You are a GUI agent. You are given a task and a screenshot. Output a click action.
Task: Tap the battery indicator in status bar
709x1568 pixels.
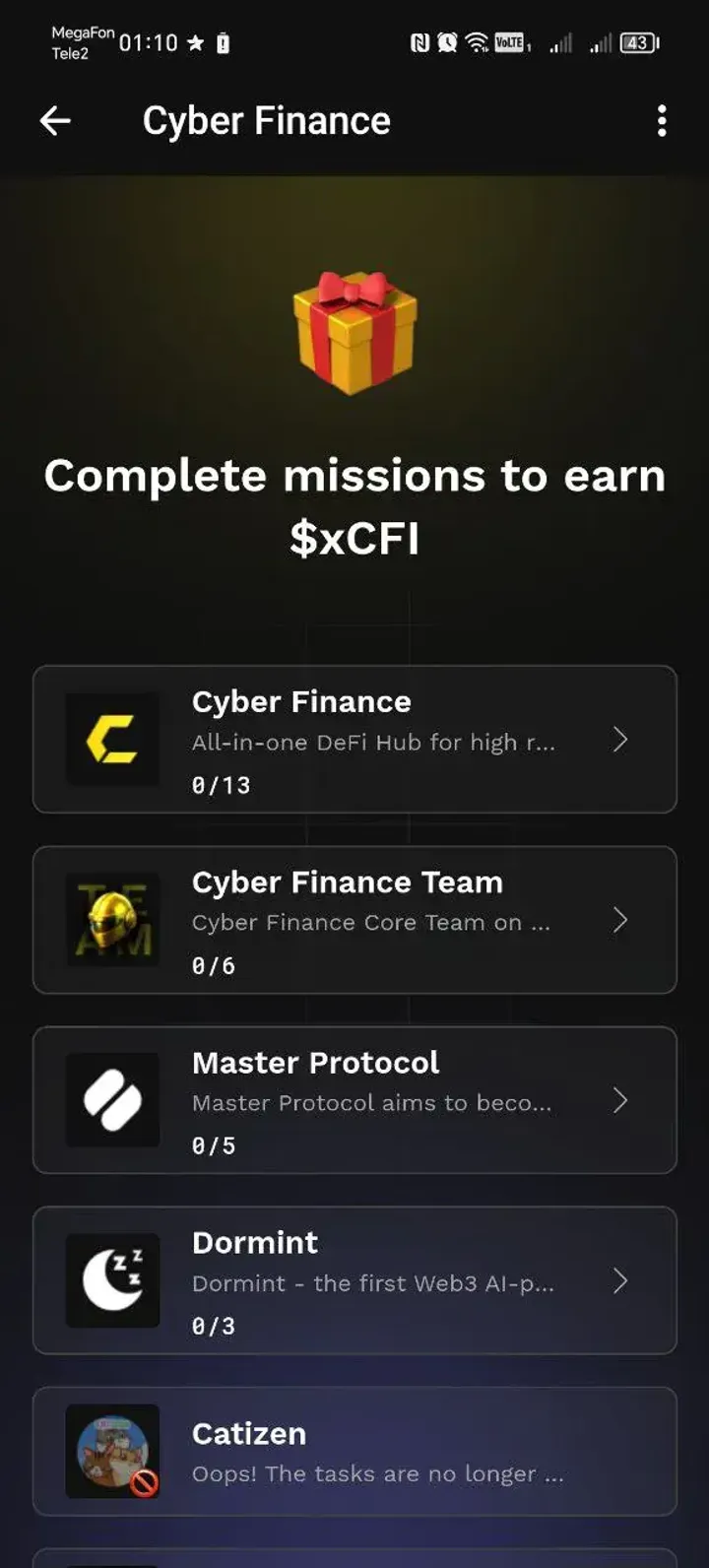635,43
